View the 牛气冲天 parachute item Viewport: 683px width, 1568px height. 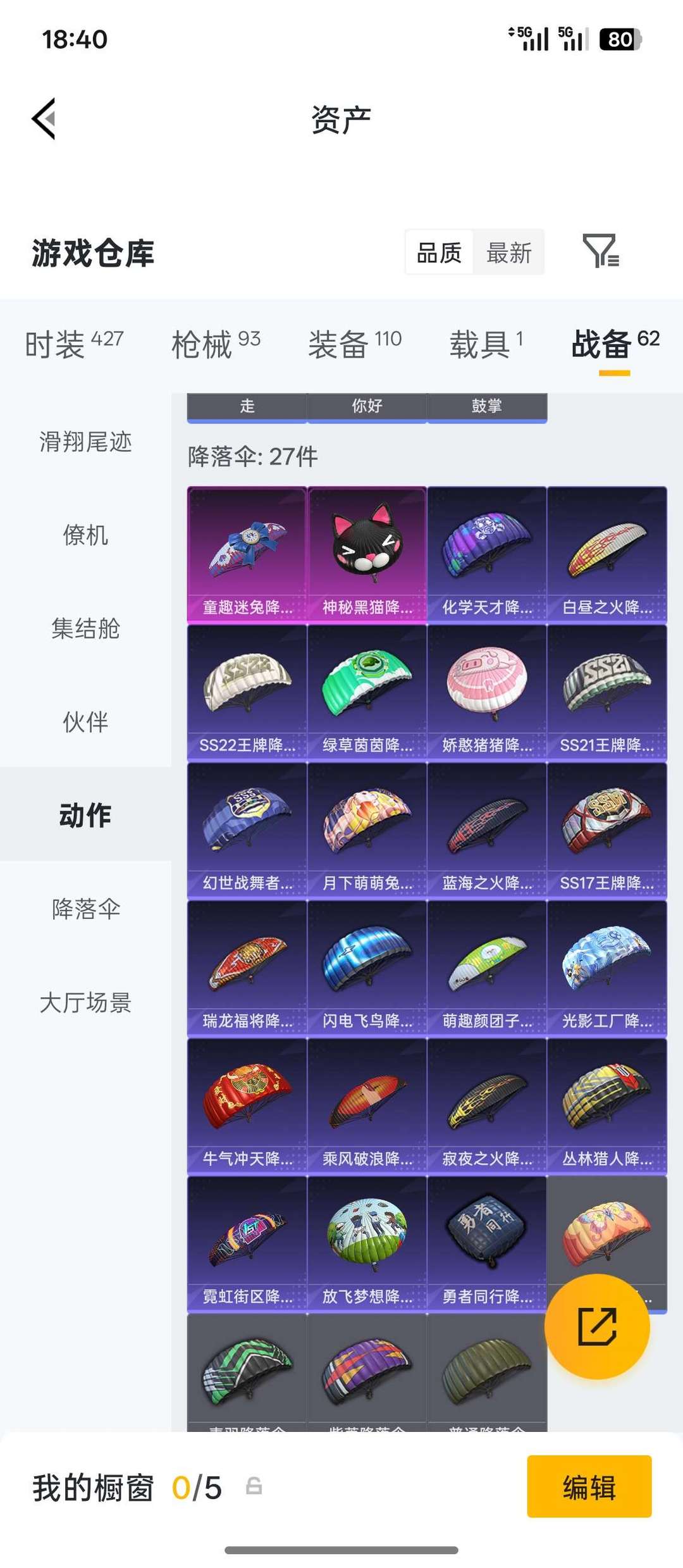[247, 1105]
